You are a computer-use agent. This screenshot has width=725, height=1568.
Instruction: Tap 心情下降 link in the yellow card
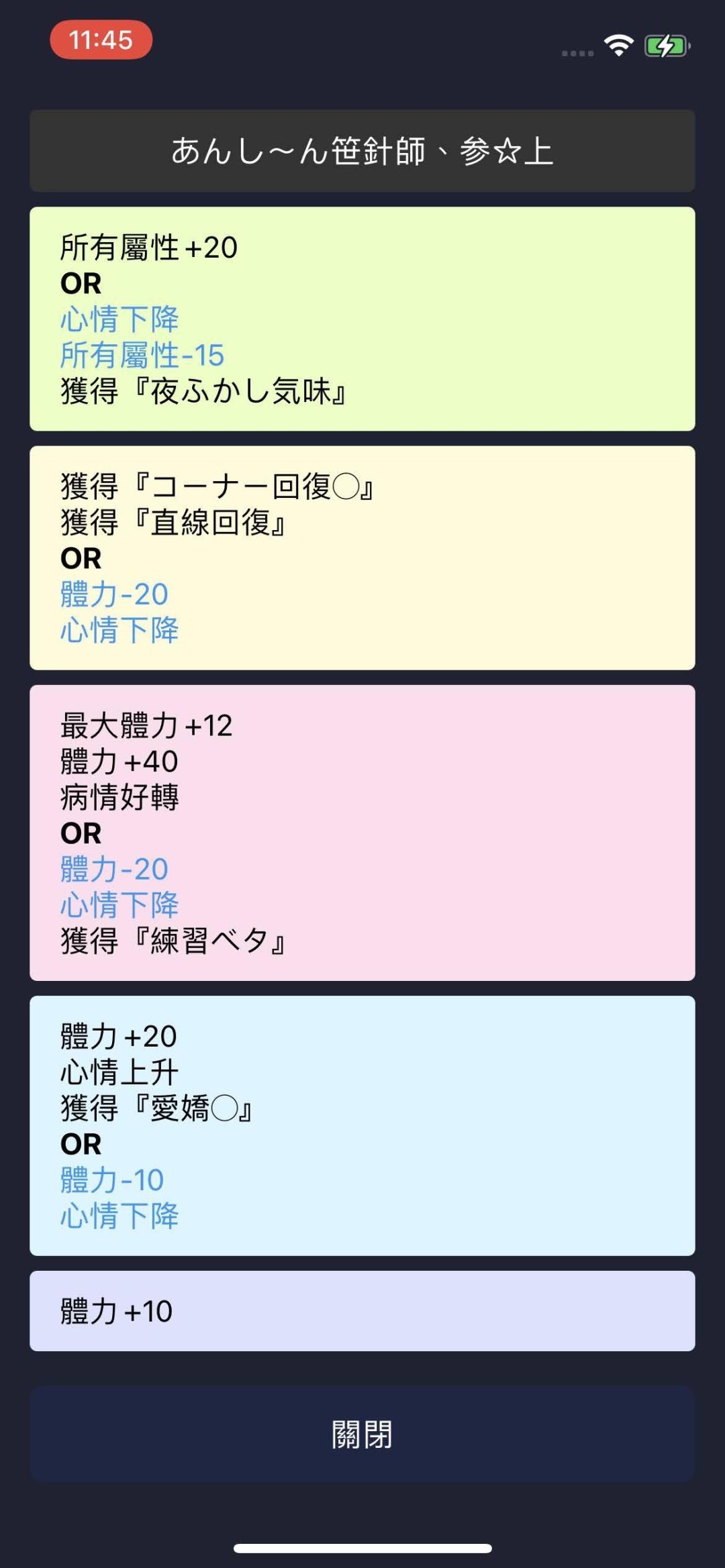click(117, 631)
